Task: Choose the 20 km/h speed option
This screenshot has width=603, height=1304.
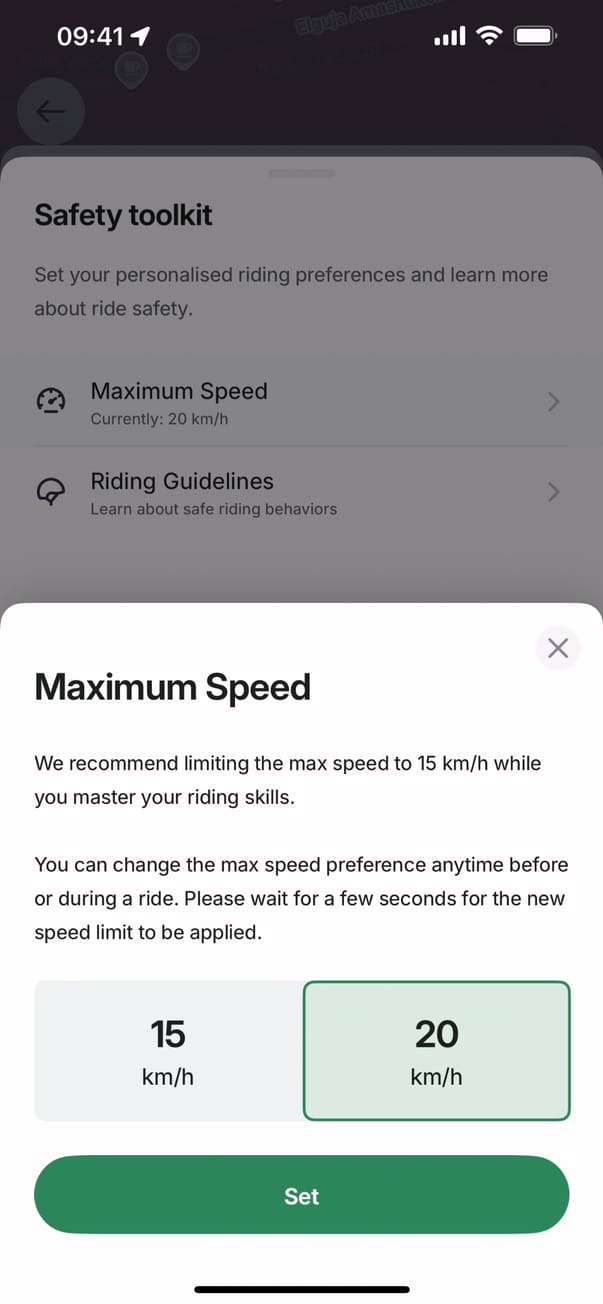Action: pos(436,1050)
